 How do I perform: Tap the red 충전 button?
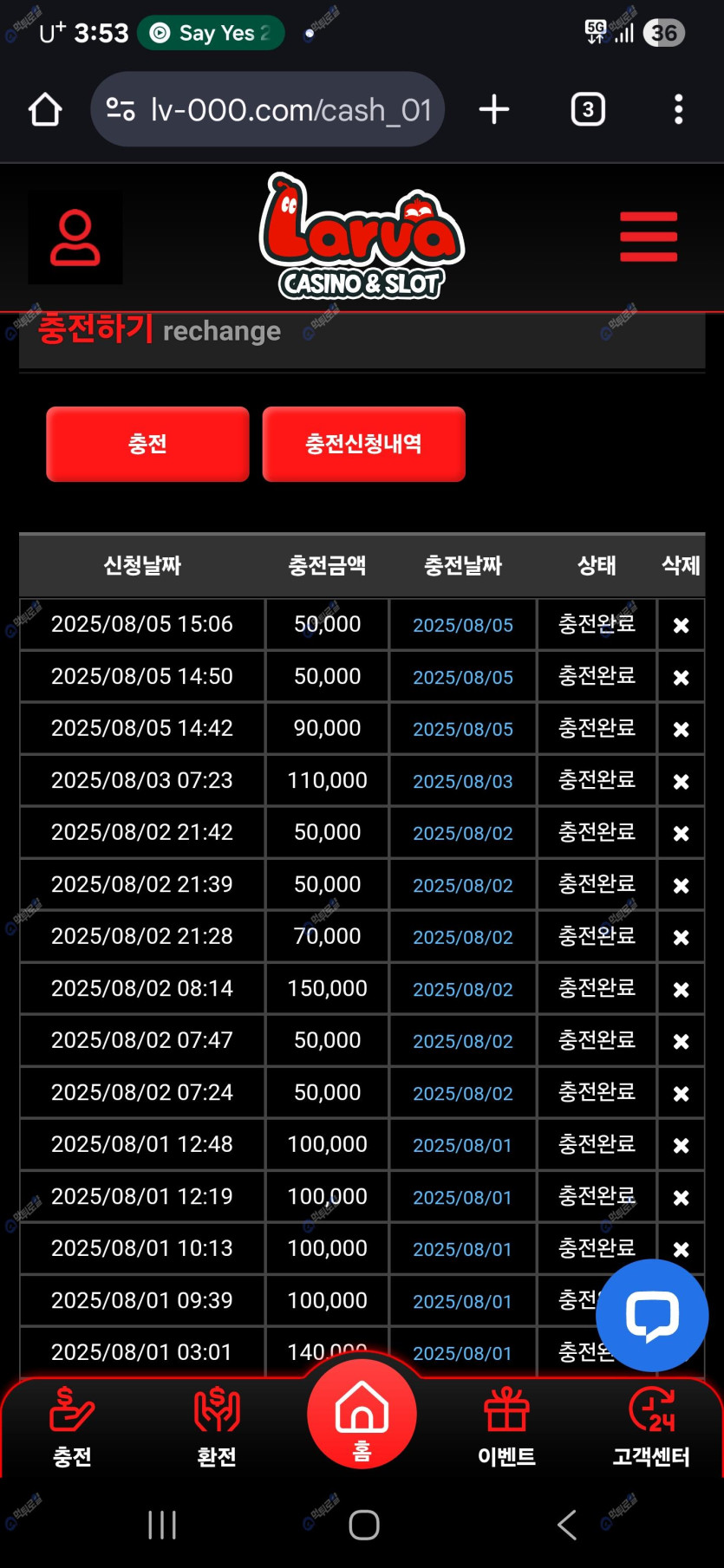[147, 444]
